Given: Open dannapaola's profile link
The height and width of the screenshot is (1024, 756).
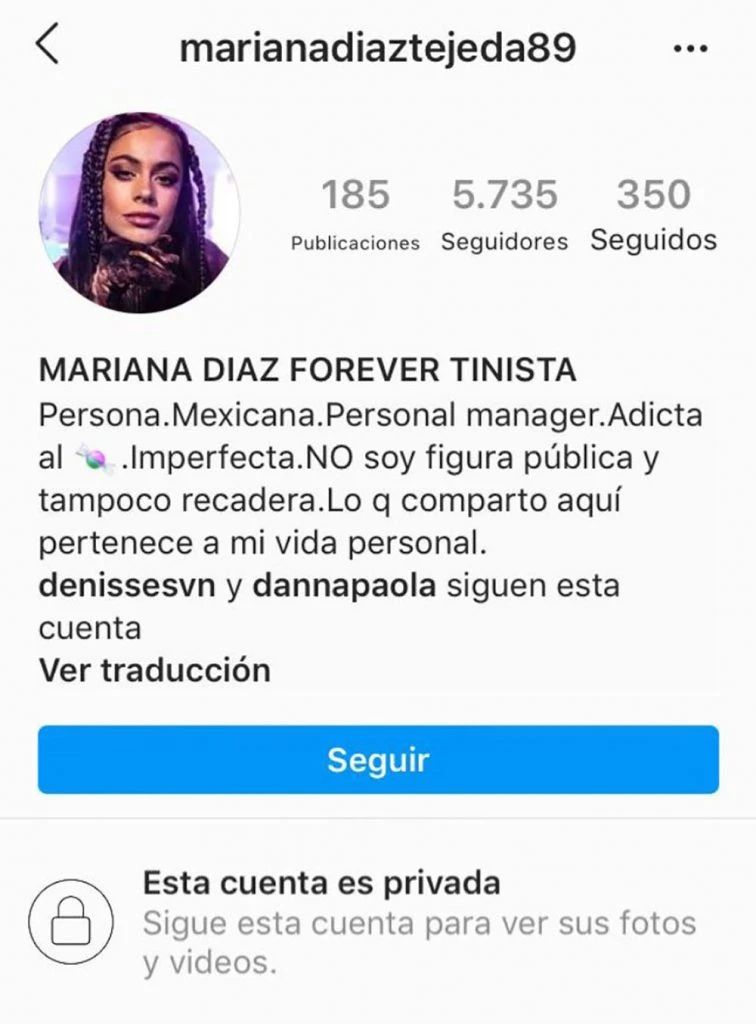Looking at the screenshot, I should pos(344,585).
